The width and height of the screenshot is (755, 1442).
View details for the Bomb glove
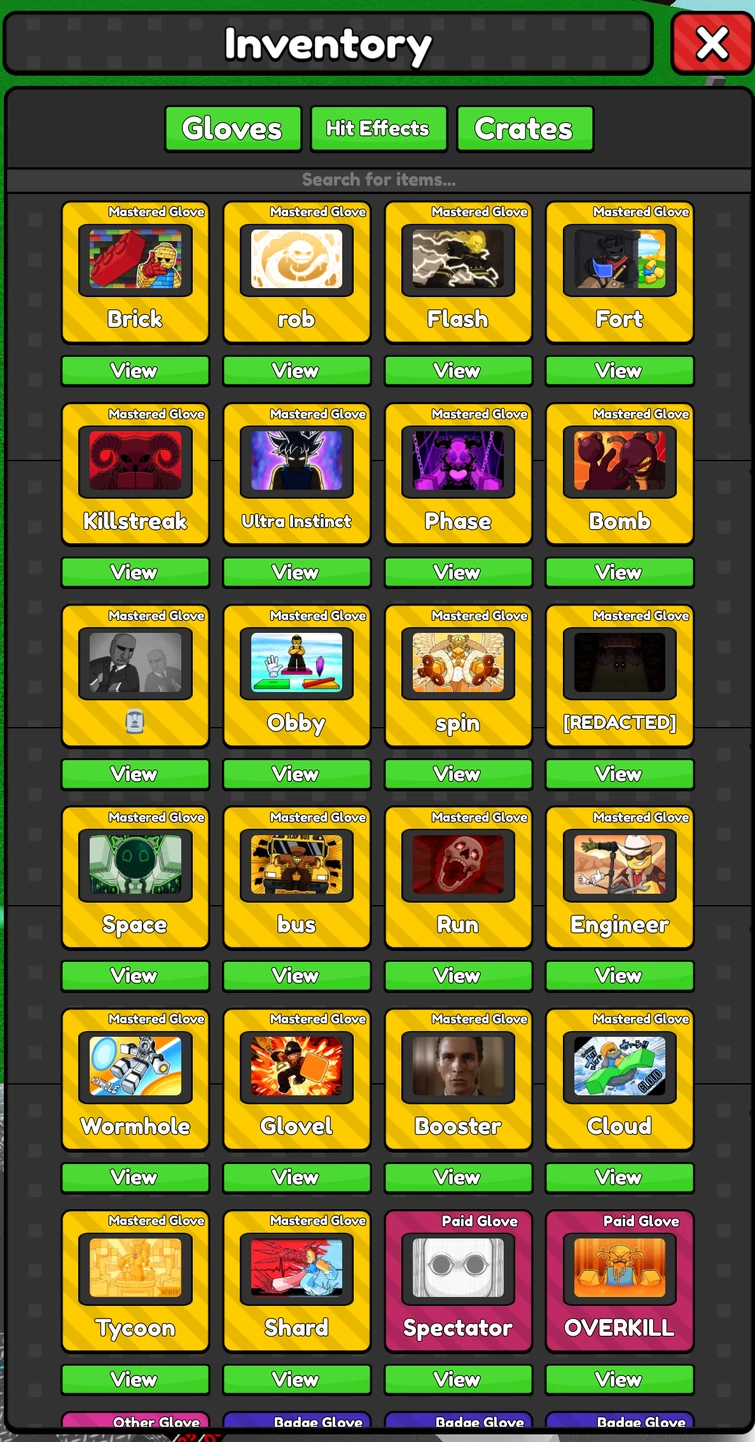pyautogui.click(x=619, y=572)
